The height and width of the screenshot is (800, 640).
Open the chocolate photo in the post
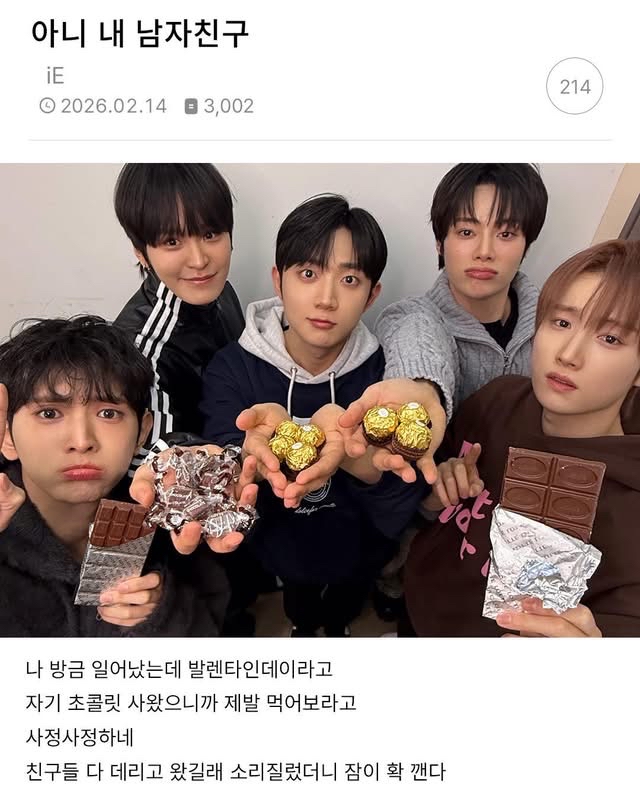tap(320, 400)
